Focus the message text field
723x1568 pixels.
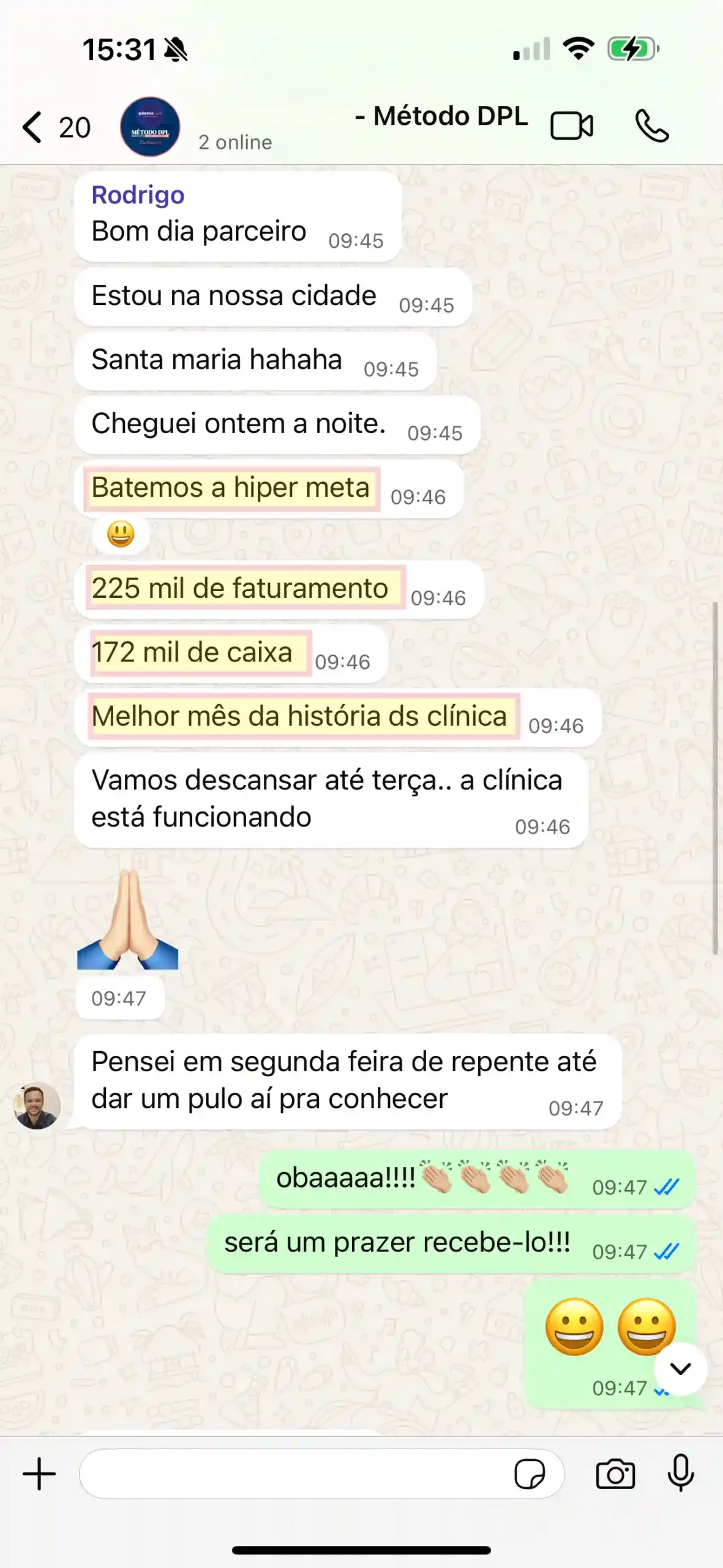point(294,1473)
